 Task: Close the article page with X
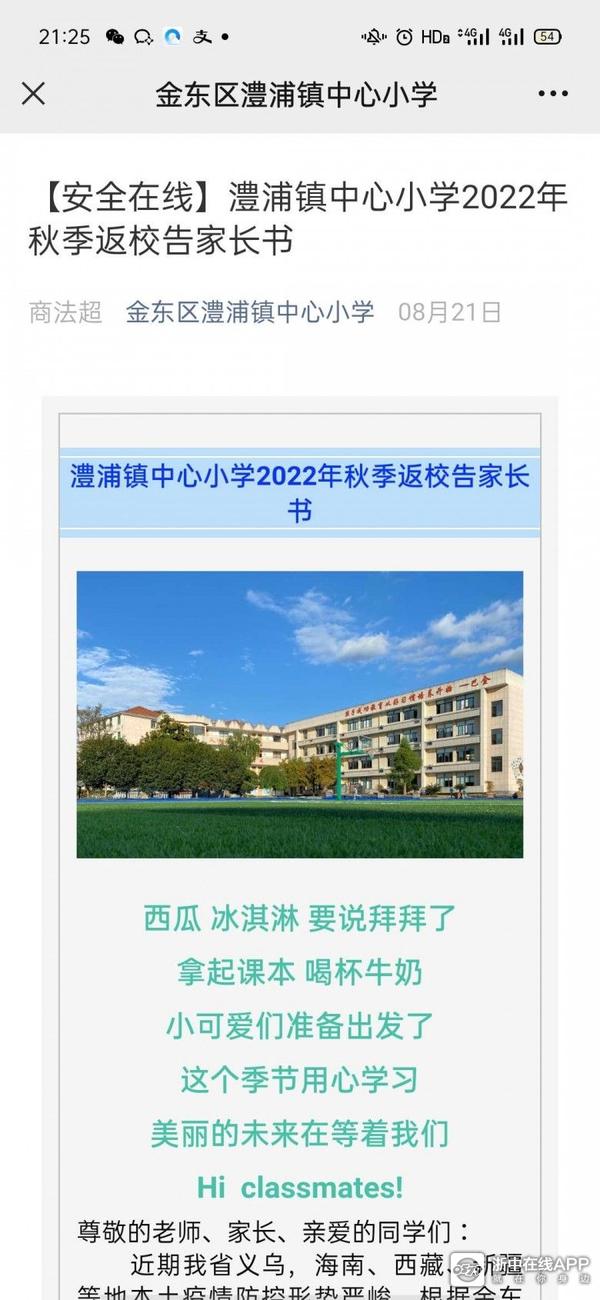tap(33, 94)
